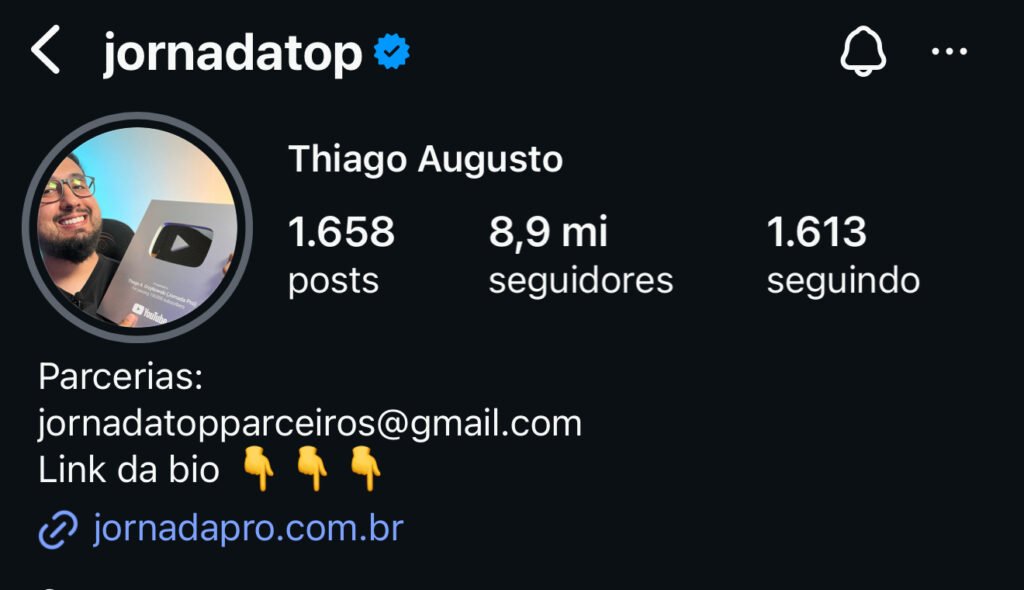
Task: Open the jornadapro.com.br bio link
Action: (x=247, y=527)
